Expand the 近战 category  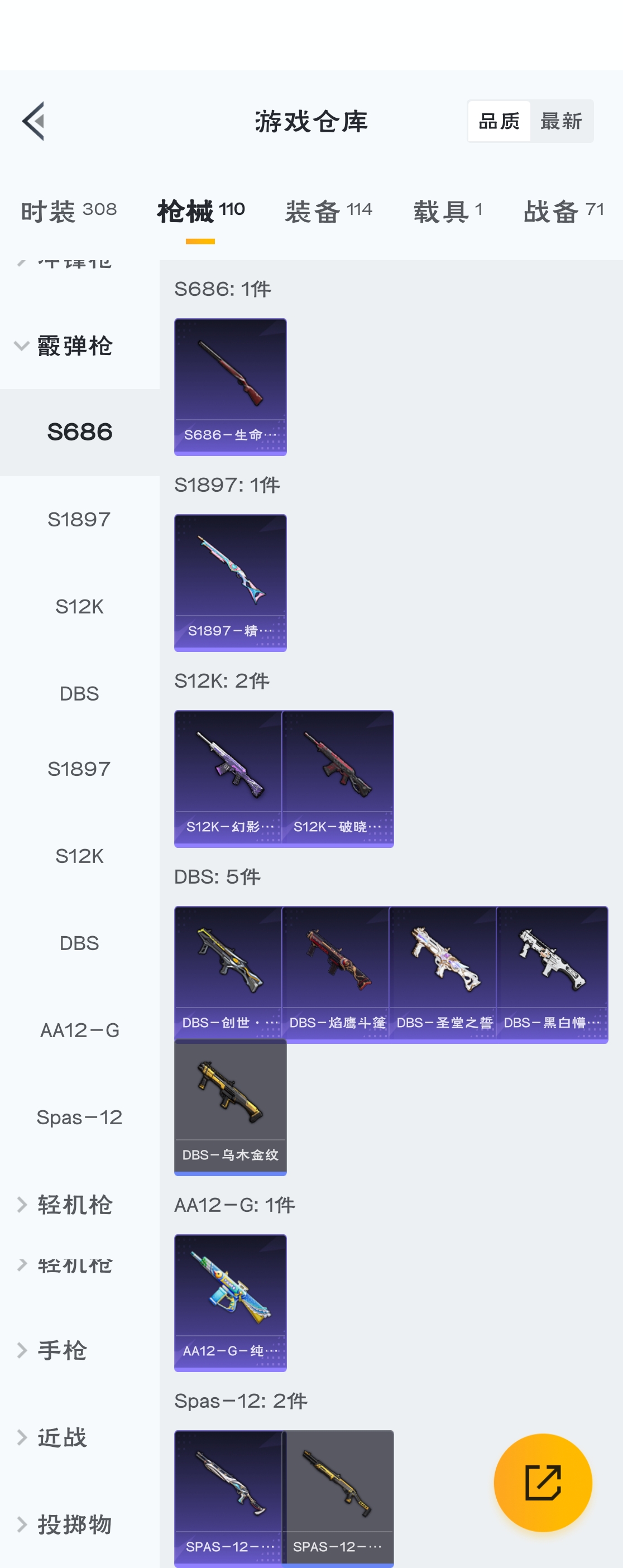(x=61, y=1437)
